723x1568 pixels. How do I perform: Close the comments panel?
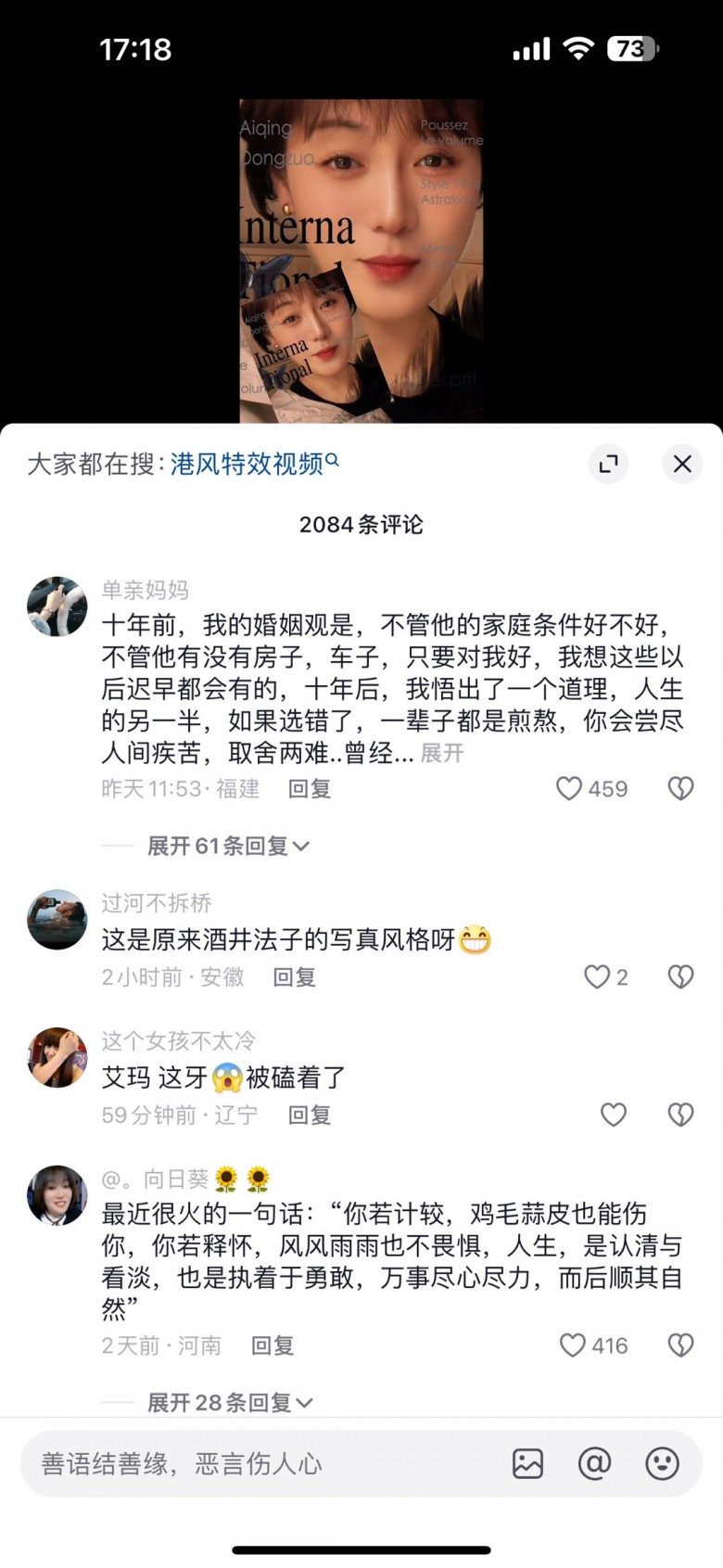[682, 464]
